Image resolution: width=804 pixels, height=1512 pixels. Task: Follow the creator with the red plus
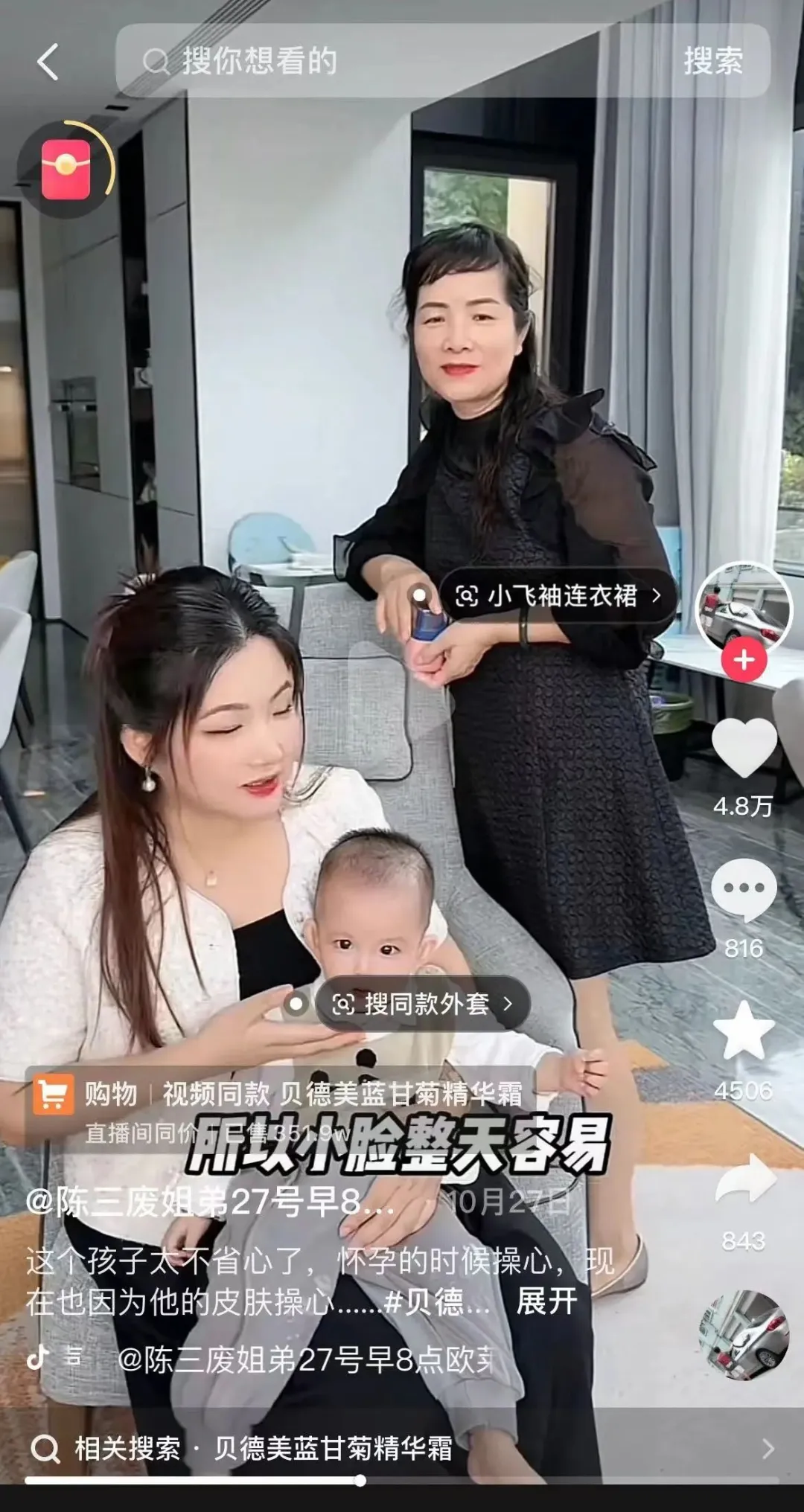744,660
